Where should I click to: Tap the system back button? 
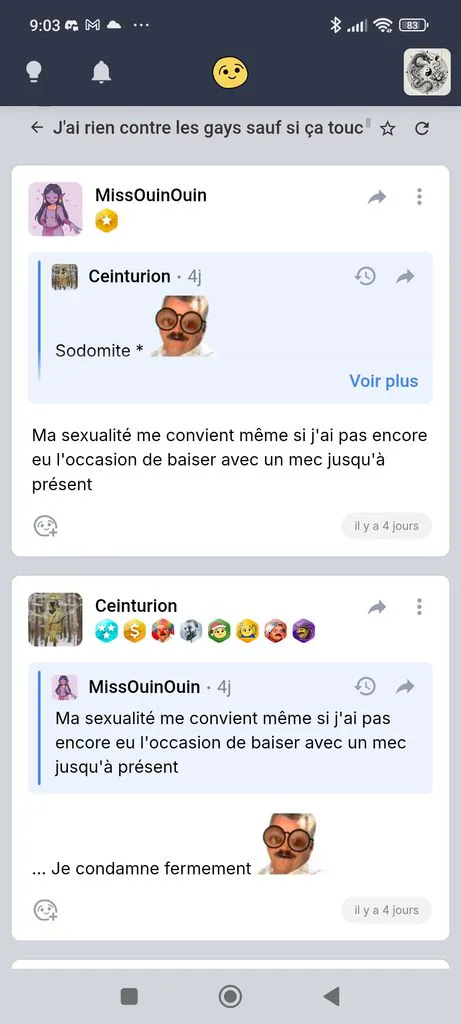pyautogui.click(x=332, y=997)
